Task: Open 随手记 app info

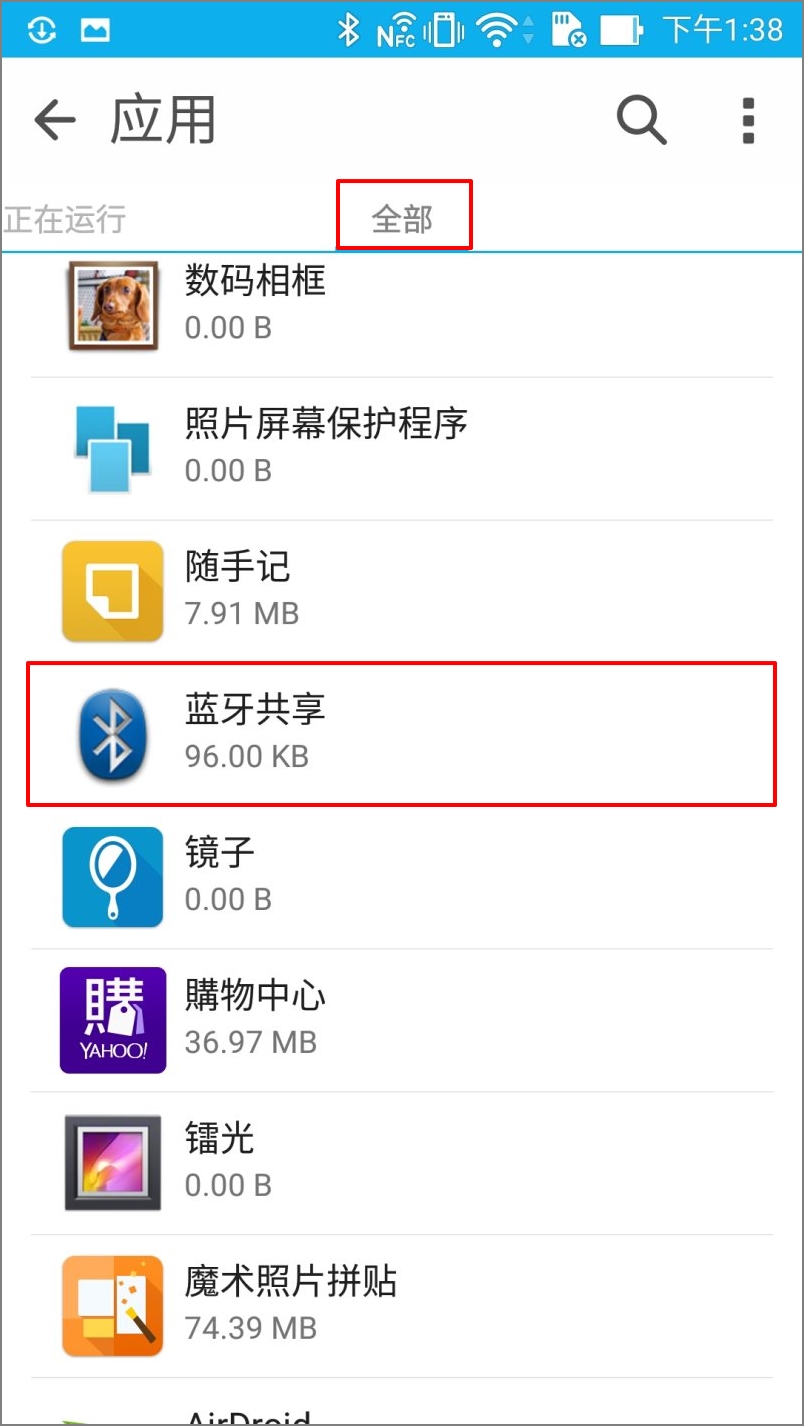Action: pyautogui.click(x=400, y=590)
